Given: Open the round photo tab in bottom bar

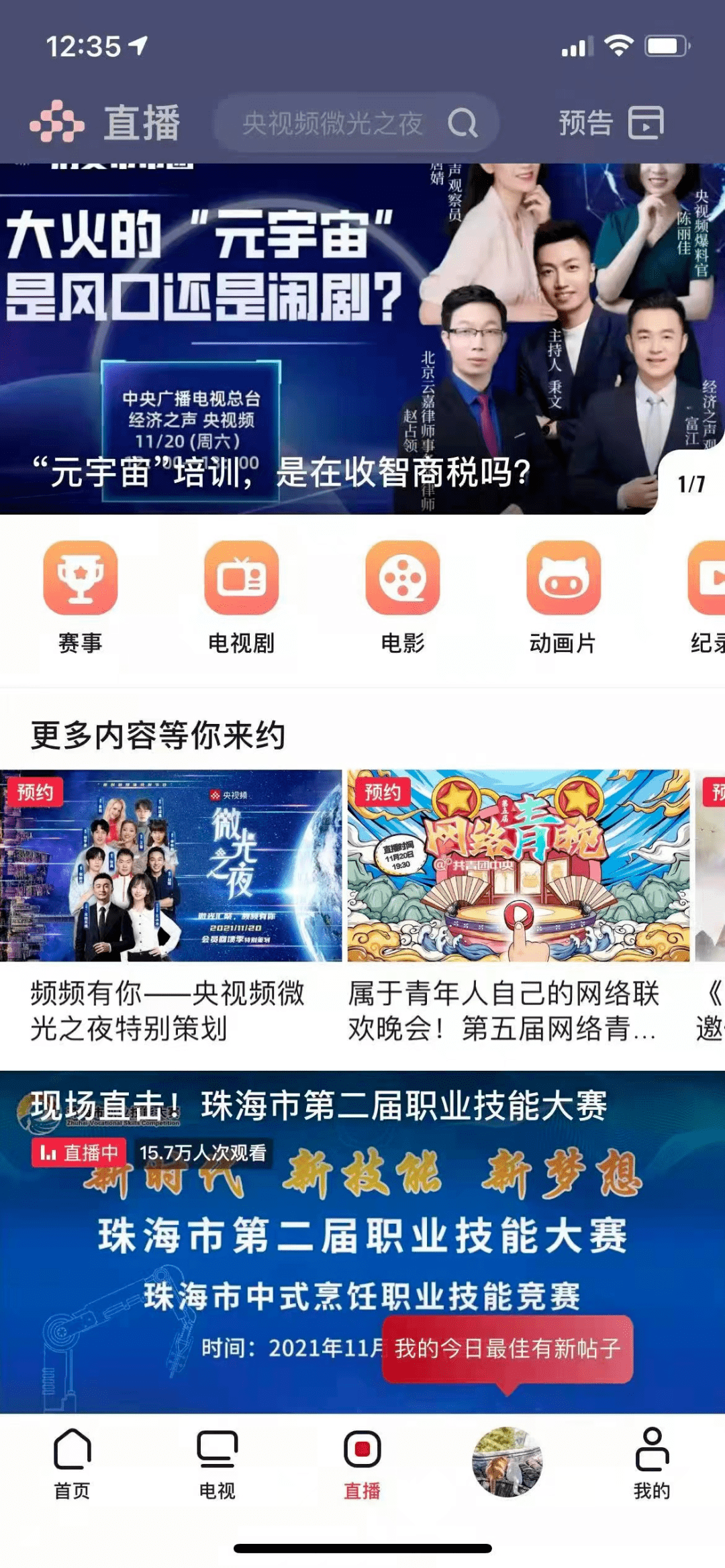Looking at the screenshot, I should pos(507,1461).
